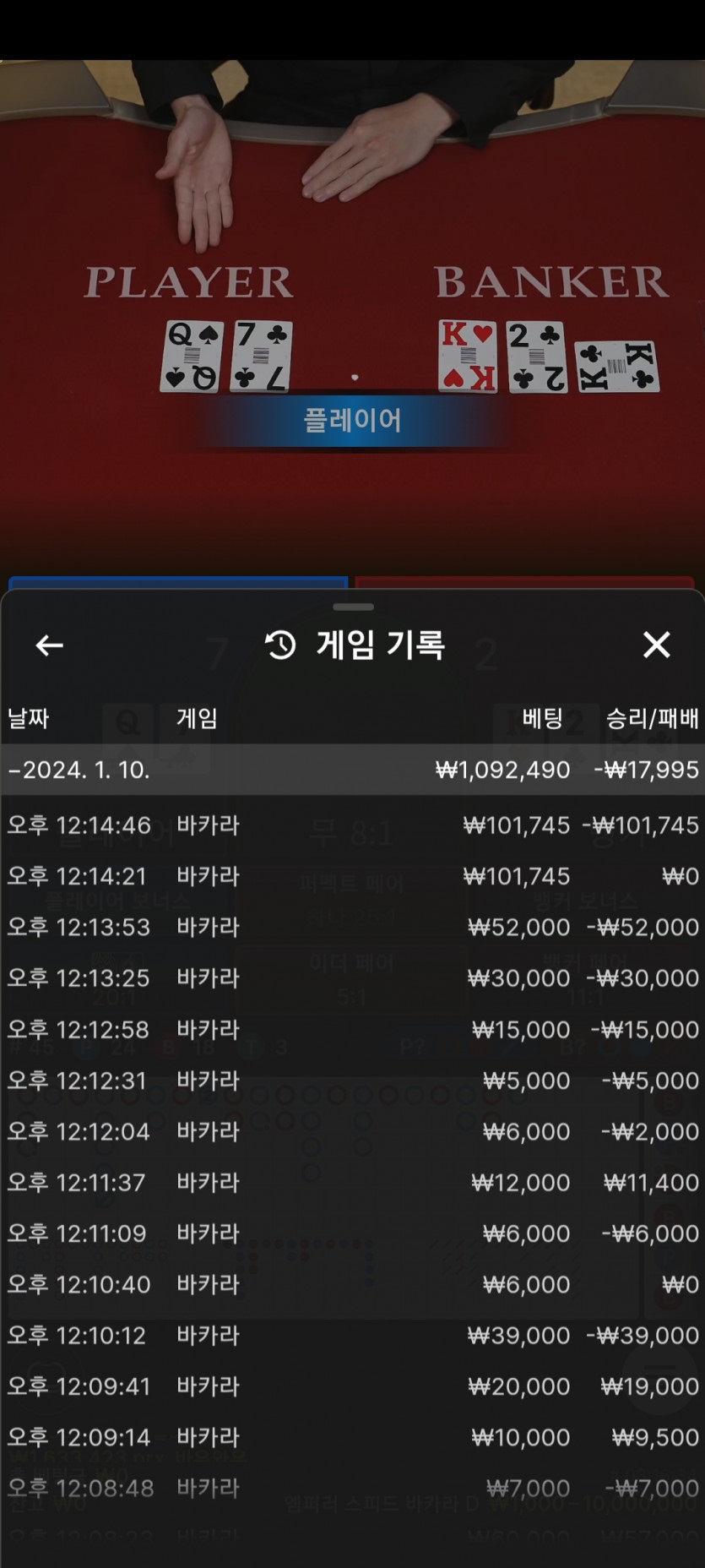Open the 12:12:04 baccarat record
The width and height of the screenshot is (705, 1568).
coord(352,1131)
